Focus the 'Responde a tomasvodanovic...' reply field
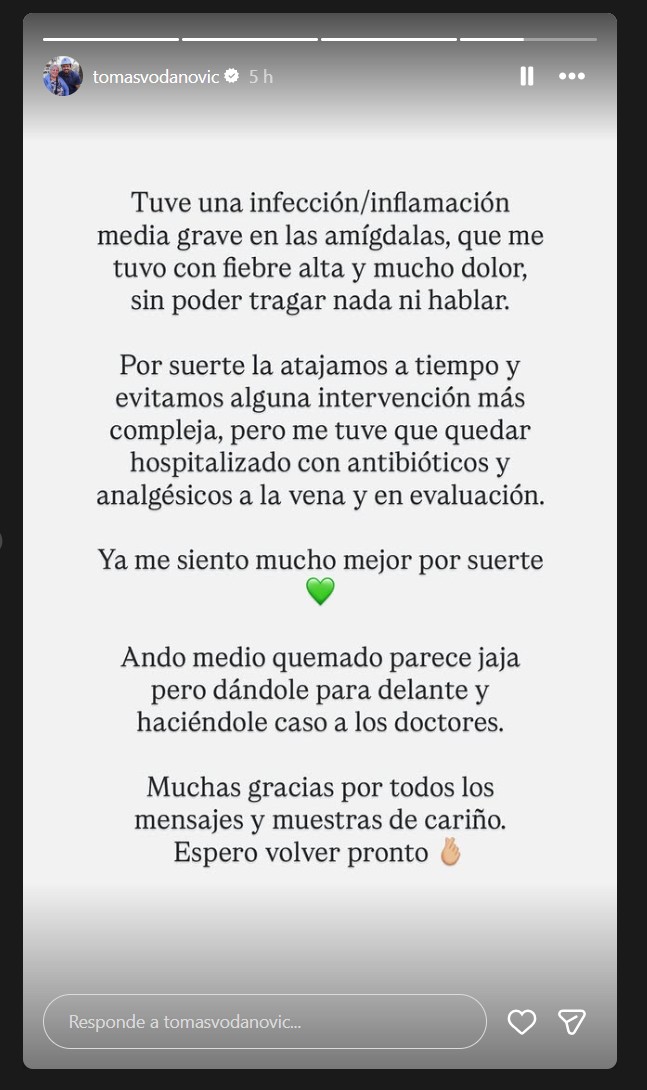This screenshot has width=647, height=1090. [x=264, y=1022]
